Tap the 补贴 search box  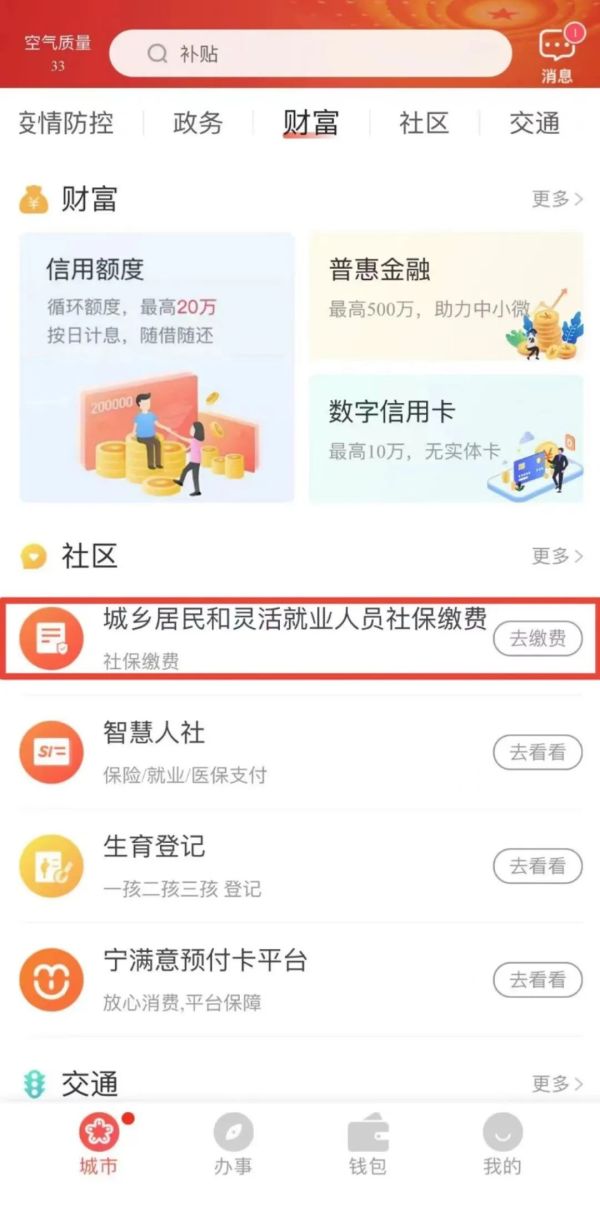click(310, 54)
